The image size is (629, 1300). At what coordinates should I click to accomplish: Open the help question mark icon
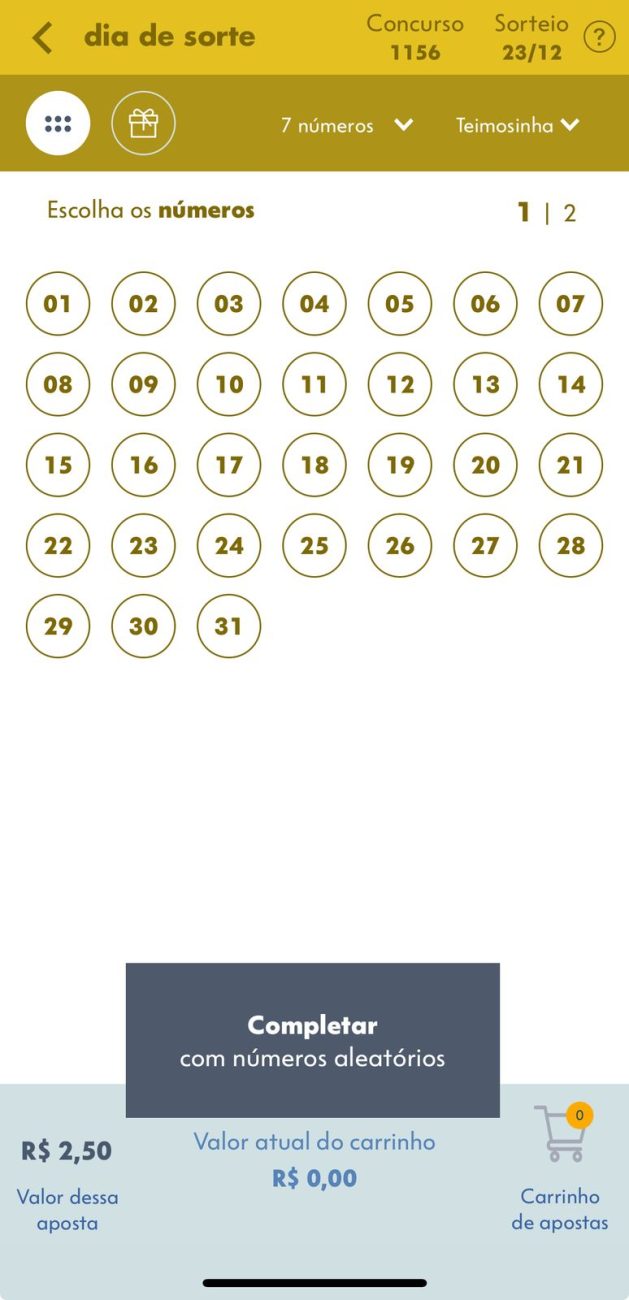click(x=599, y=38)
